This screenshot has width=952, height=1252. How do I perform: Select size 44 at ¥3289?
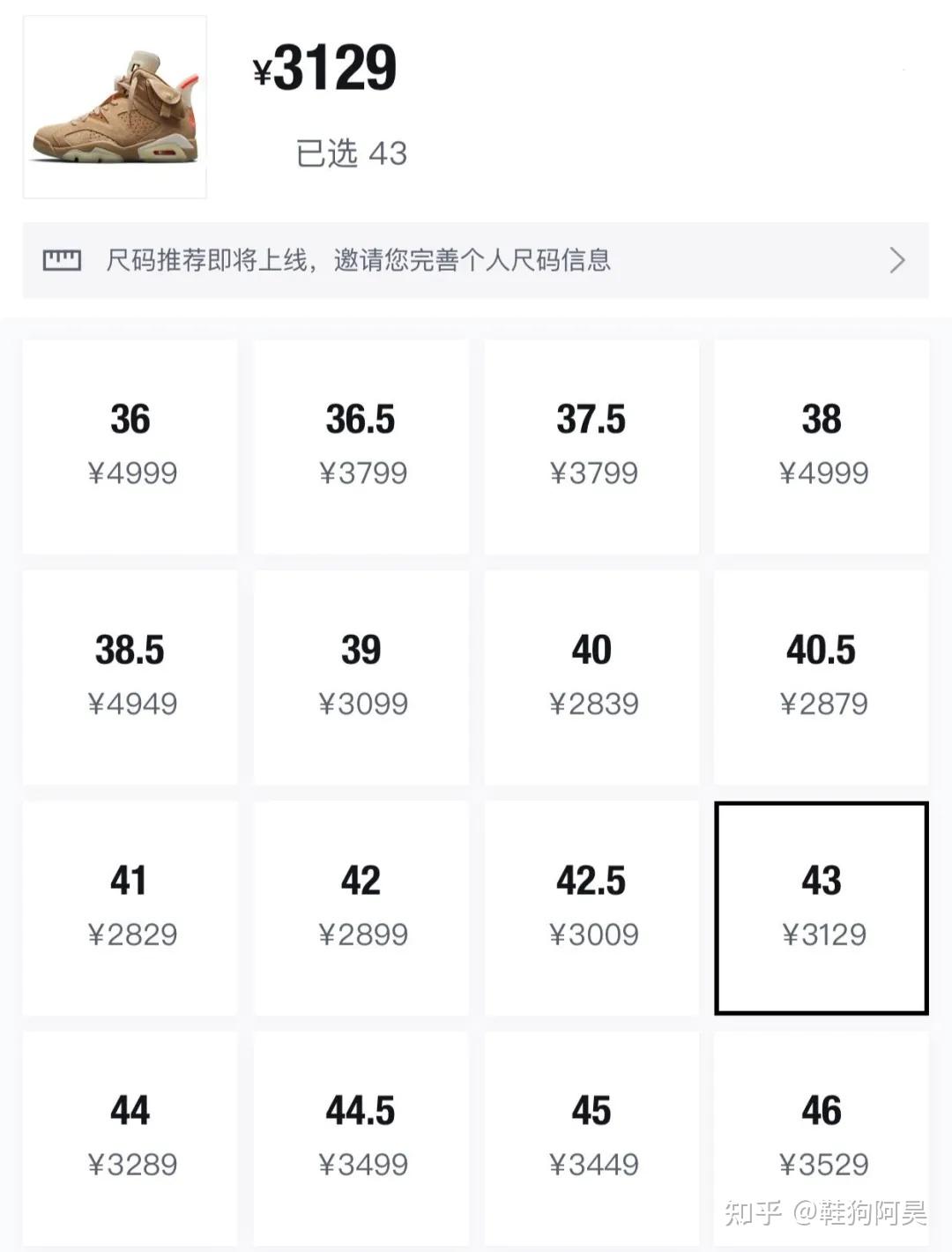(130, 1137)
